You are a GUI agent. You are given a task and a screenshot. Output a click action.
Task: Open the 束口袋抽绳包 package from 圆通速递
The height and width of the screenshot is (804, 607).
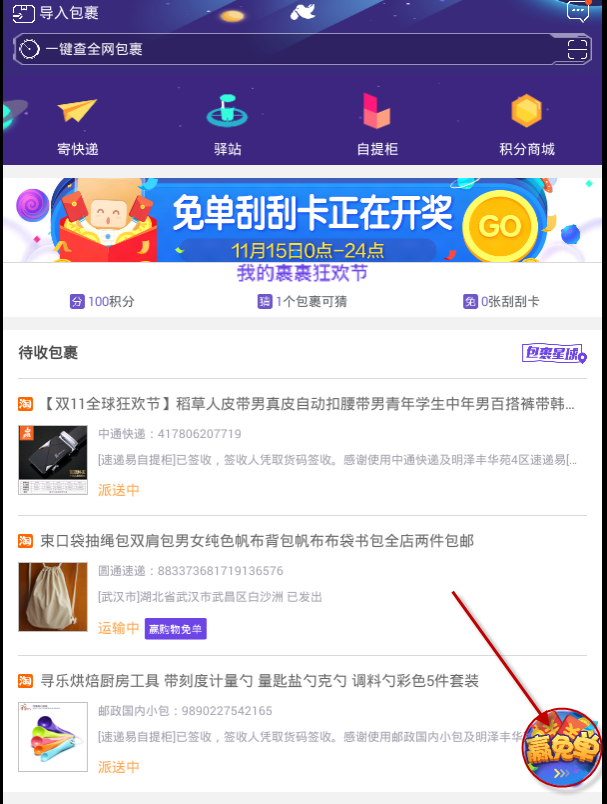pos(302,584)
